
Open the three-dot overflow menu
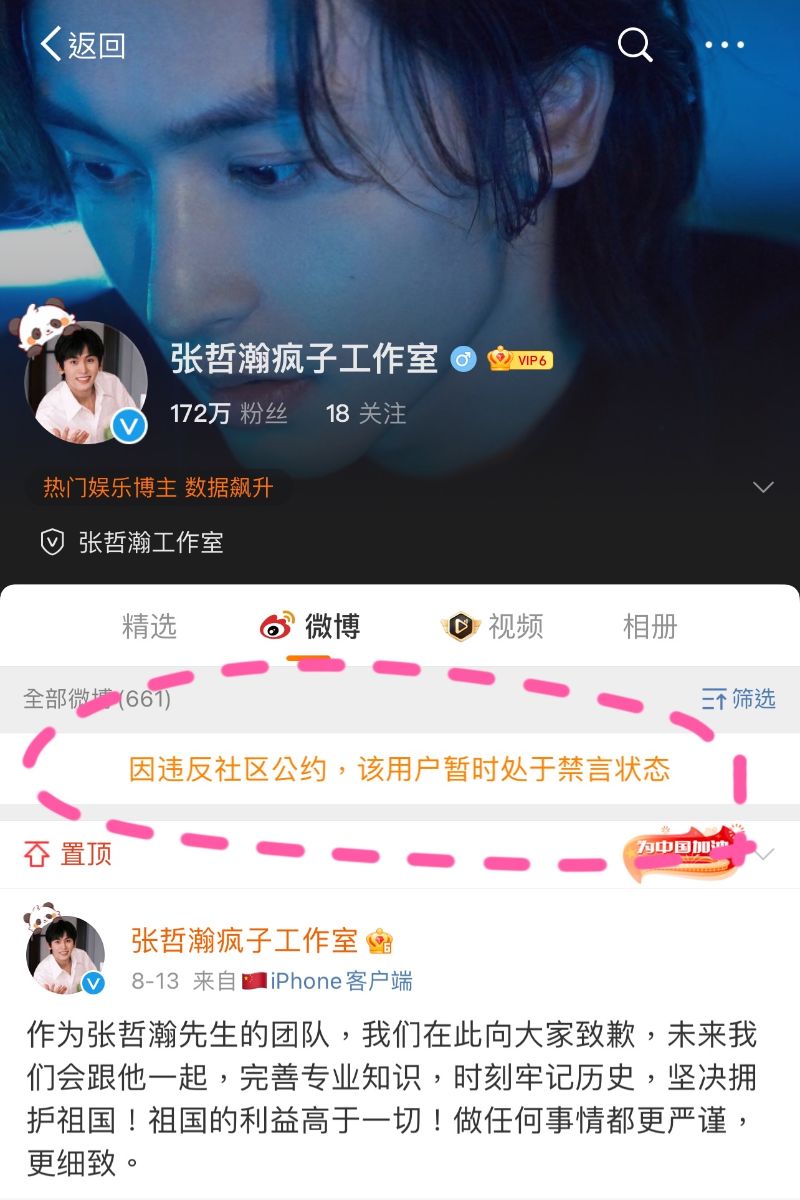click(725, 45)
